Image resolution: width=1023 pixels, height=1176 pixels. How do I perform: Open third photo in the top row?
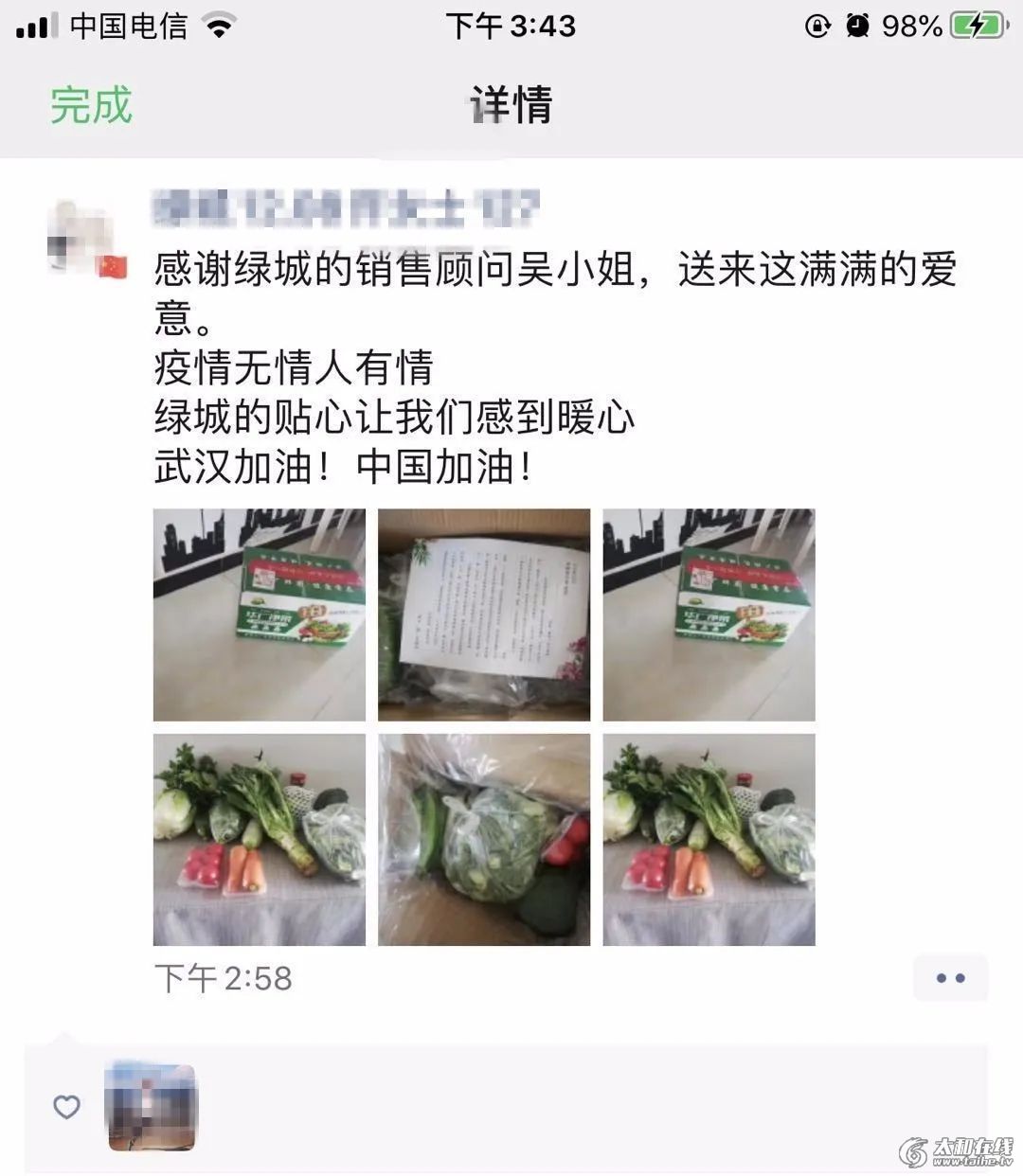[x=709, y=615]
